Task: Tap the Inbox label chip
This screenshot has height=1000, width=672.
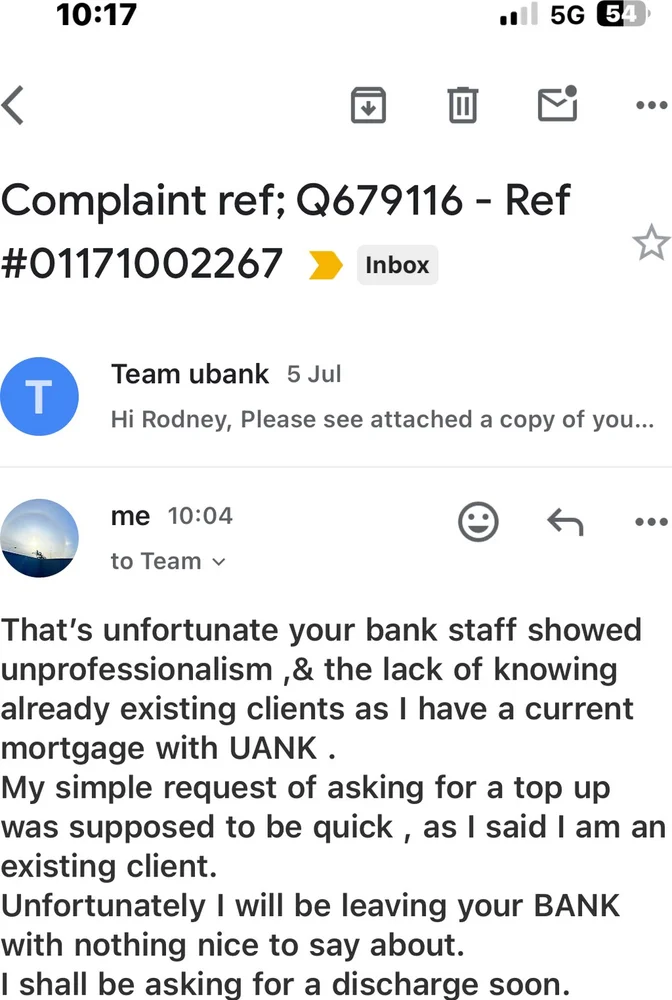Action: click(397, 266)
